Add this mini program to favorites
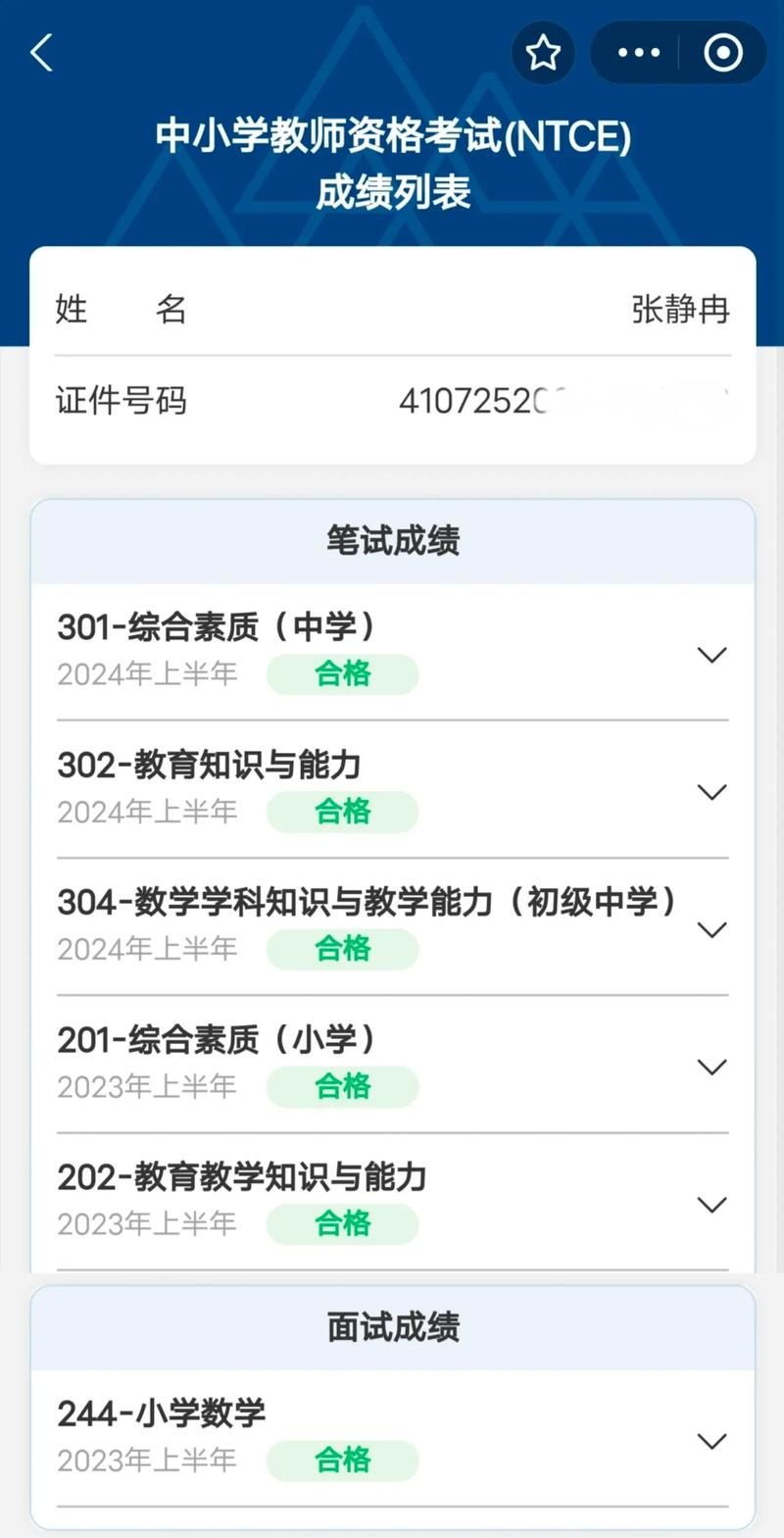 tap(543, 53)
